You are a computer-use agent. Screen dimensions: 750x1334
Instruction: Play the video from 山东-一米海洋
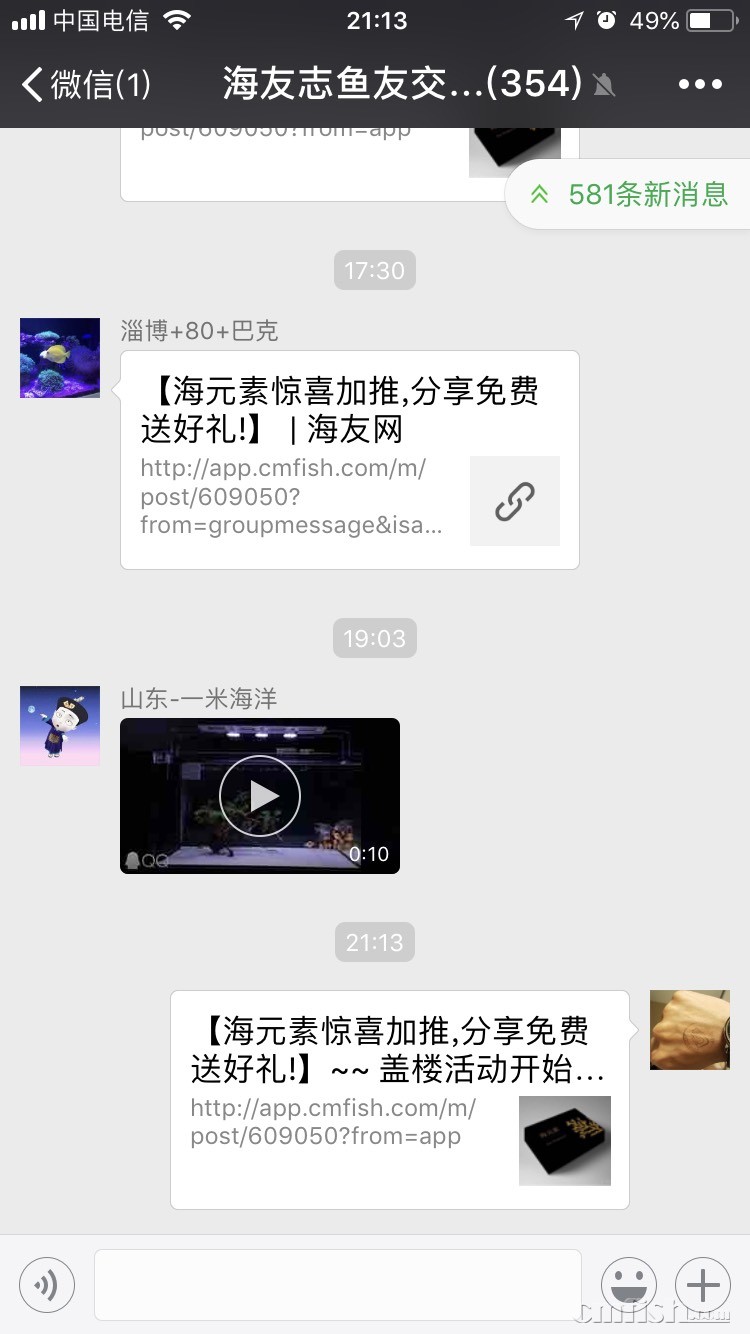260,796
